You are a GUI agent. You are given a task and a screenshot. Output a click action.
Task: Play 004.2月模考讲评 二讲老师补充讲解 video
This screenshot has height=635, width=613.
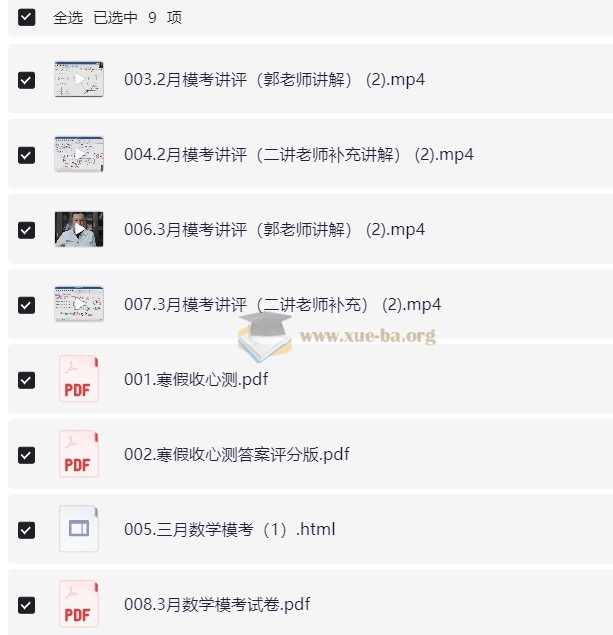[298, 155]
